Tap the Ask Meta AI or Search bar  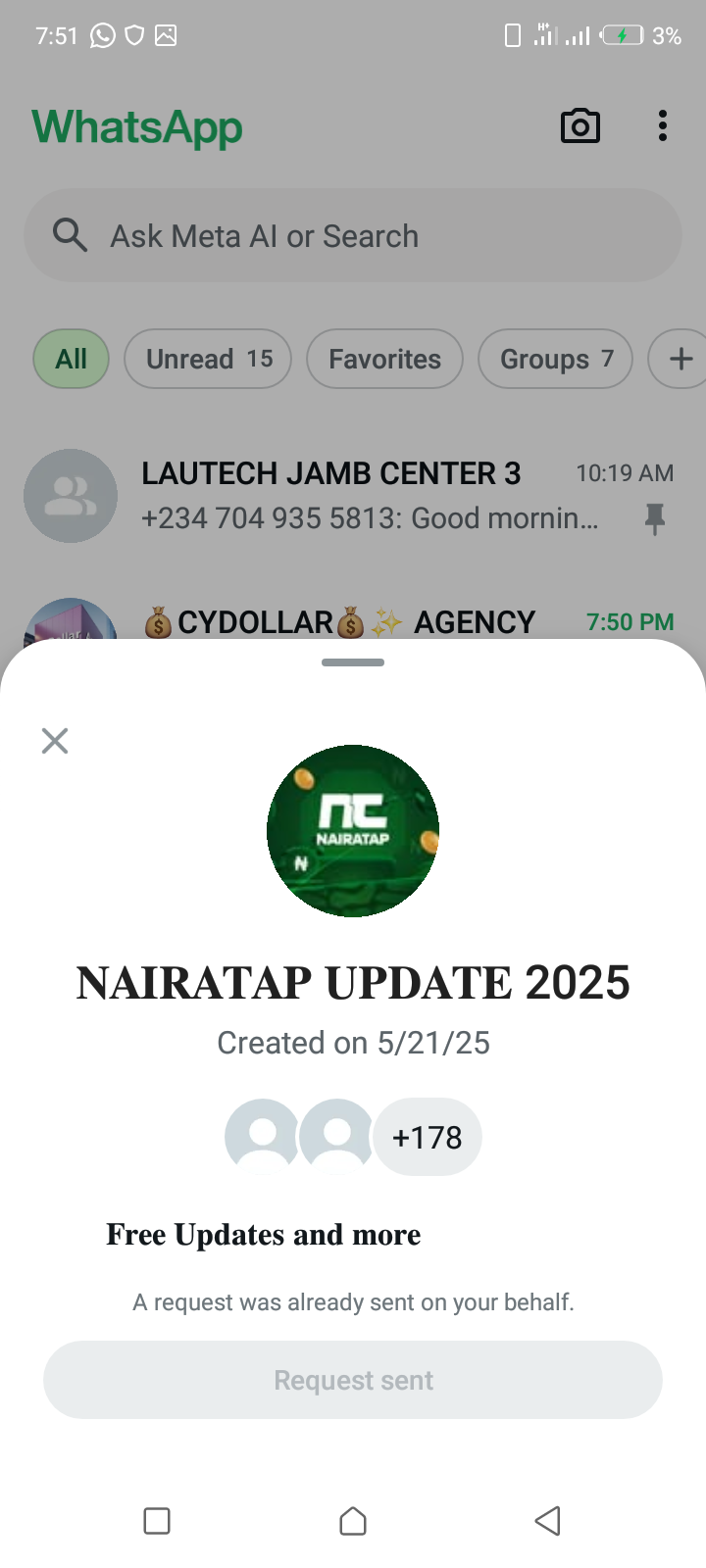(353, 236)
